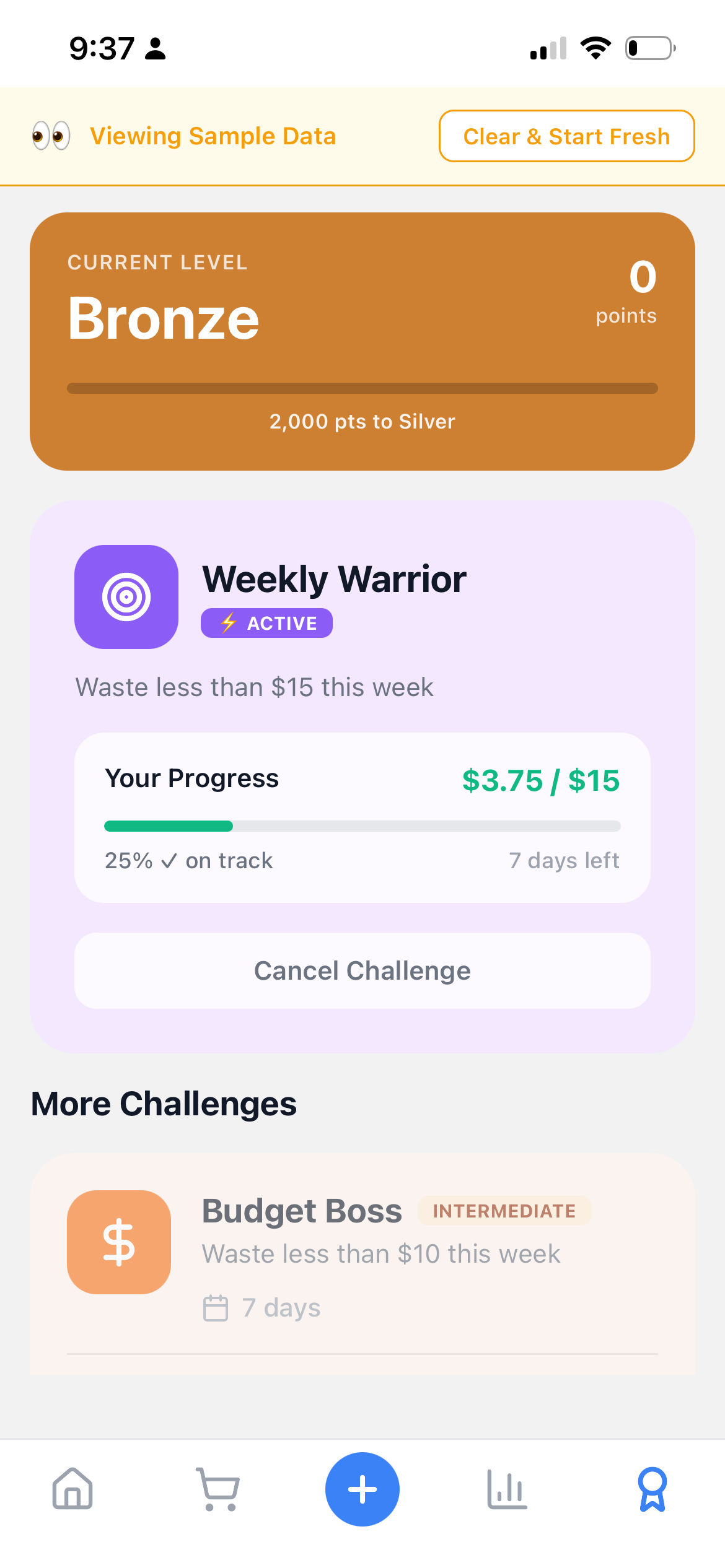Expand the More Challenges section

(164, 1103)
